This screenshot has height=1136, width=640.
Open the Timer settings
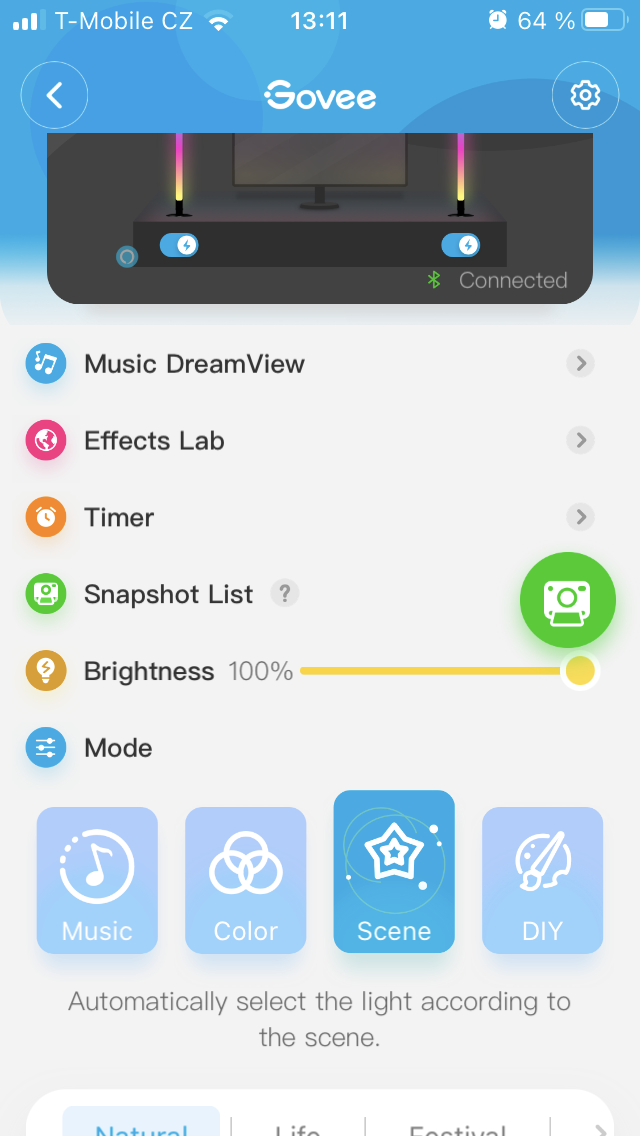click(x=310, y=518)
